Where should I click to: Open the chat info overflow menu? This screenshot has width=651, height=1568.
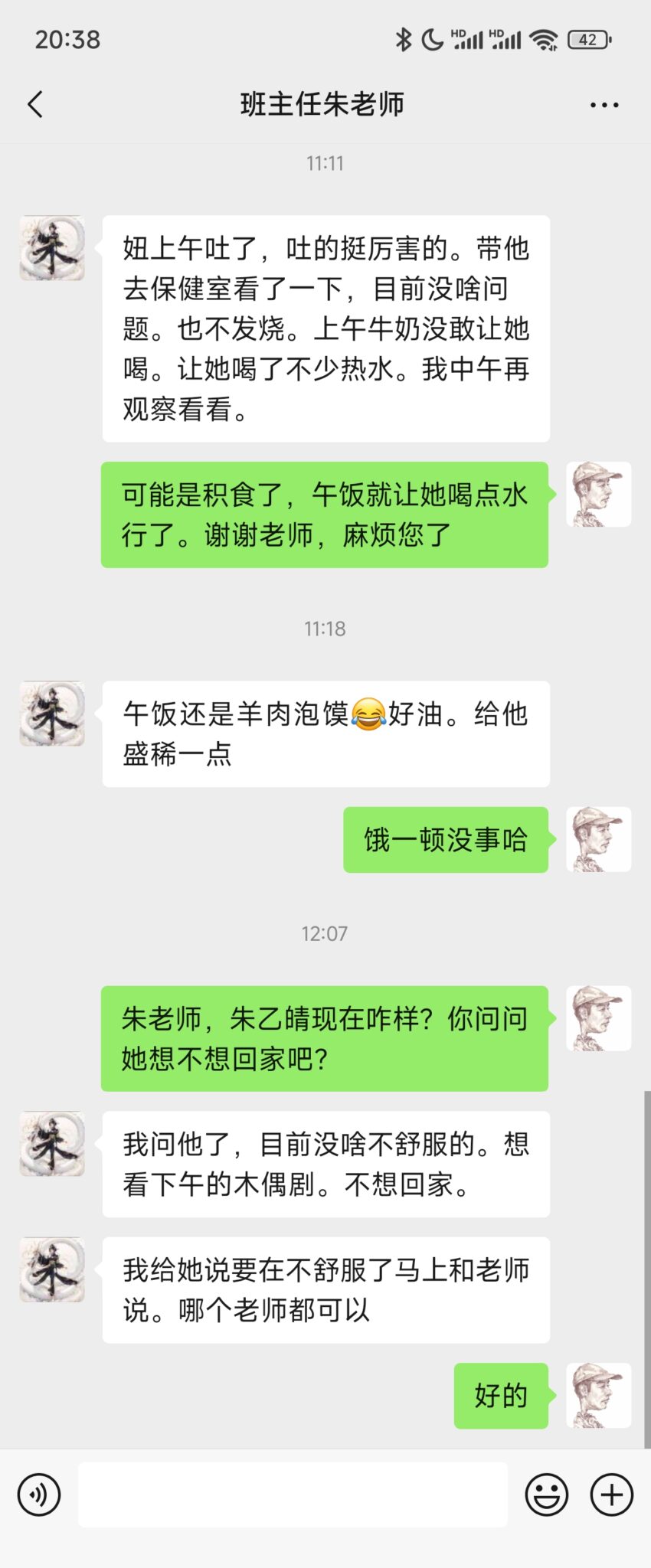604,105
